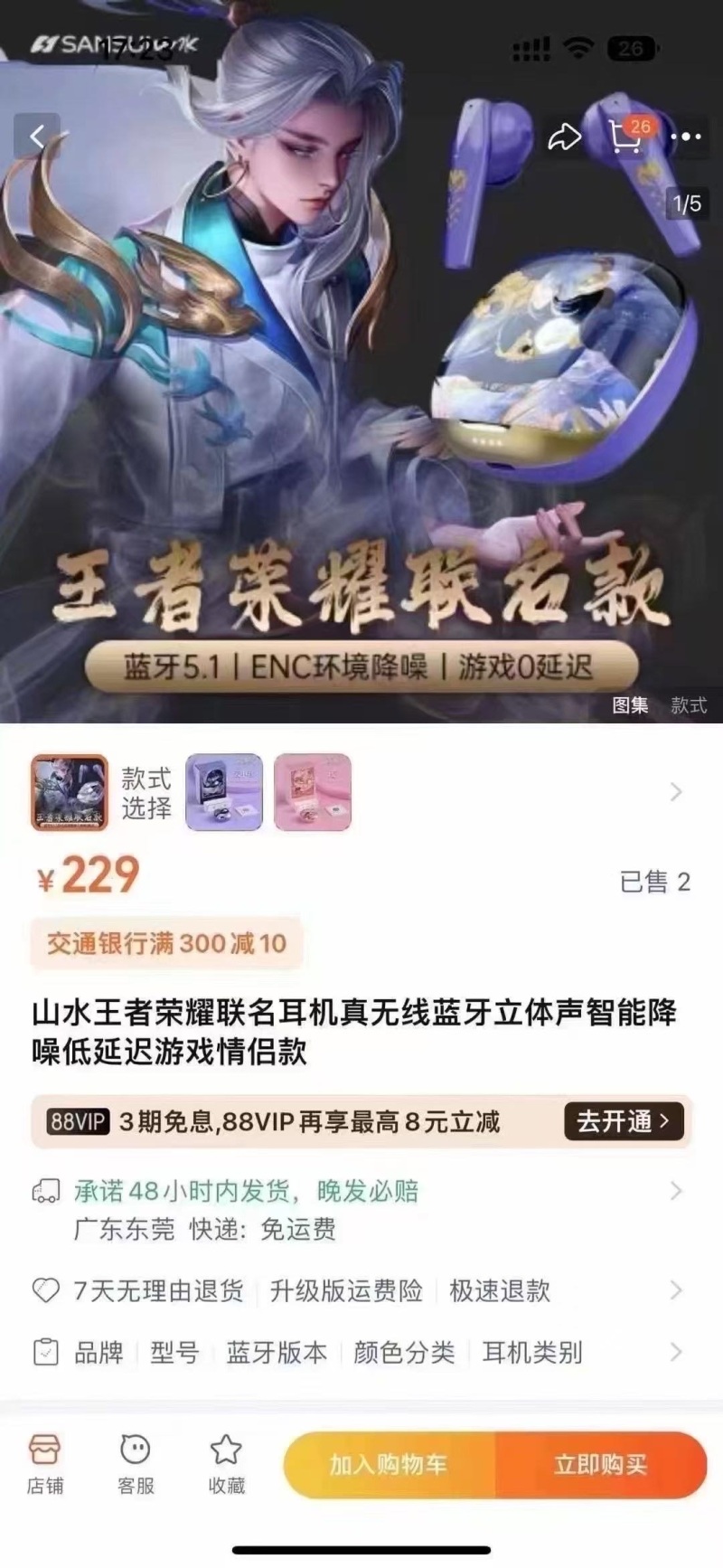Open the 交通银行满300减10 coupon
Image resolution: width=723 pixels, height=1568 pixels.
[x=167, y=943]
